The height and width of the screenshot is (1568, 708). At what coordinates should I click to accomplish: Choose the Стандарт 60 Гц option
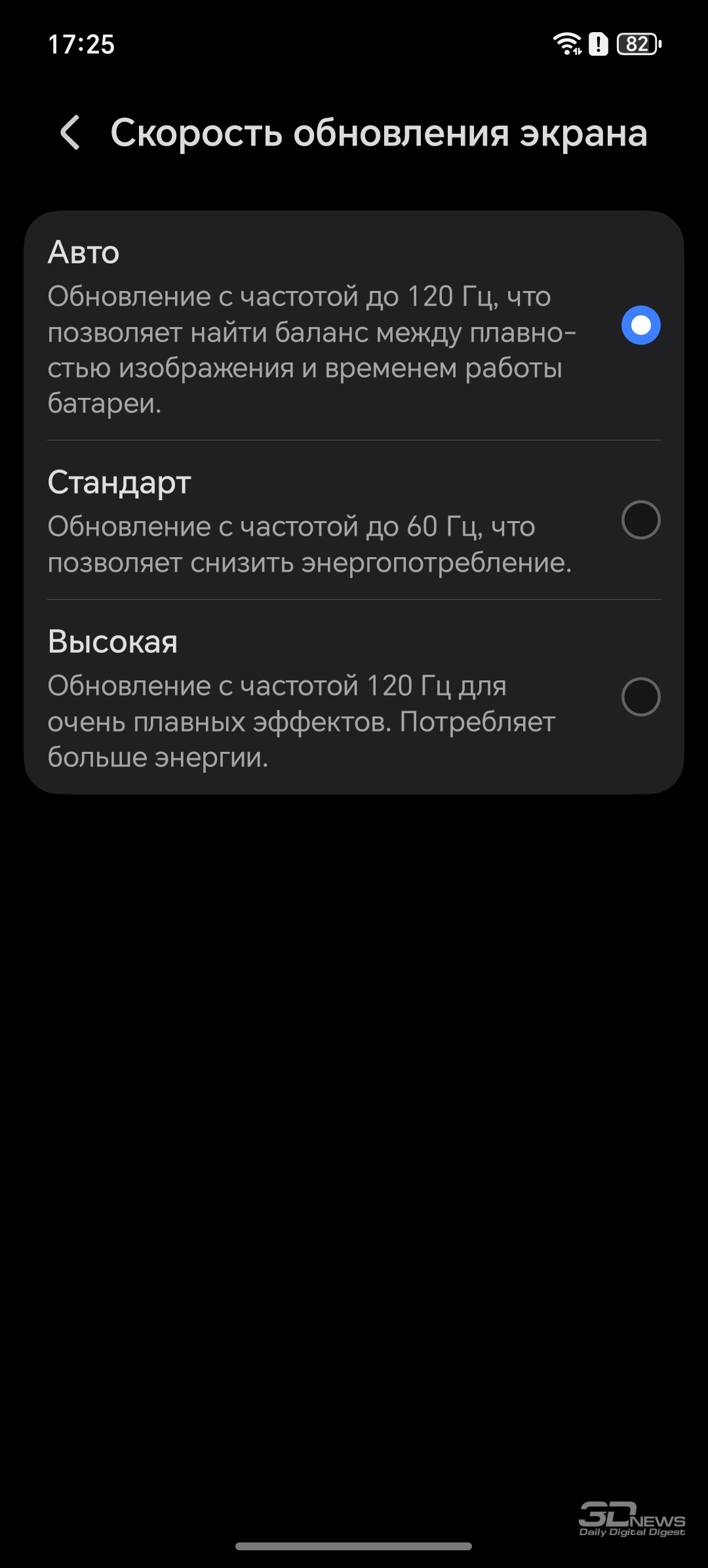coord(640,520)
